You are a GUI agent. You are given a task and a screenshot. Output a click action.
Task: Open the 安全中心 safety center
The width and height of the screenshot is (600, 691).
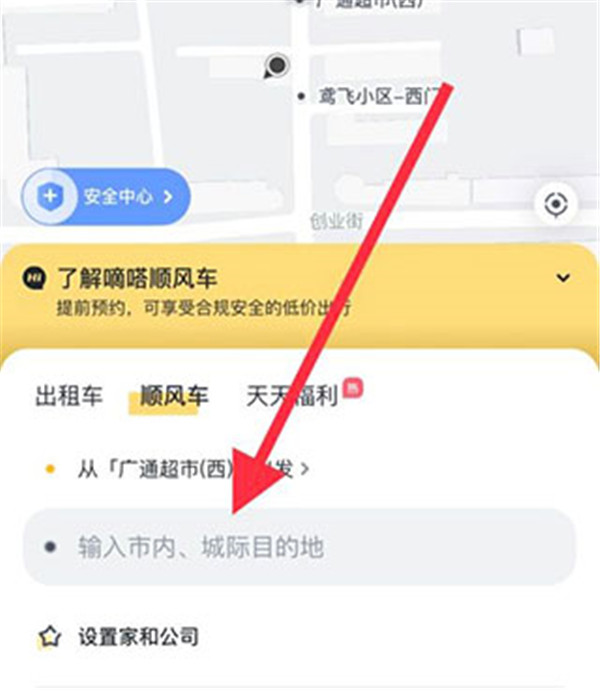pyautogui.click(x=104, y=196)
